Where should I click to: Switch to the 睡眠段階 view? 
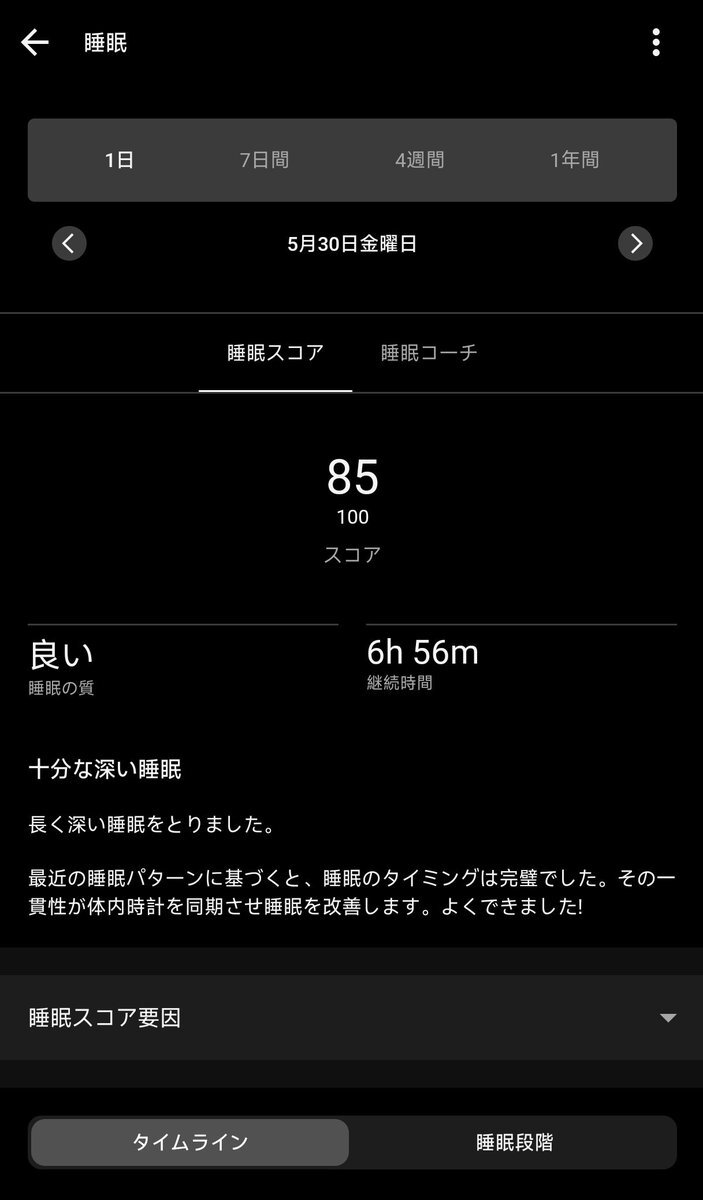(x=514, y=1142)
